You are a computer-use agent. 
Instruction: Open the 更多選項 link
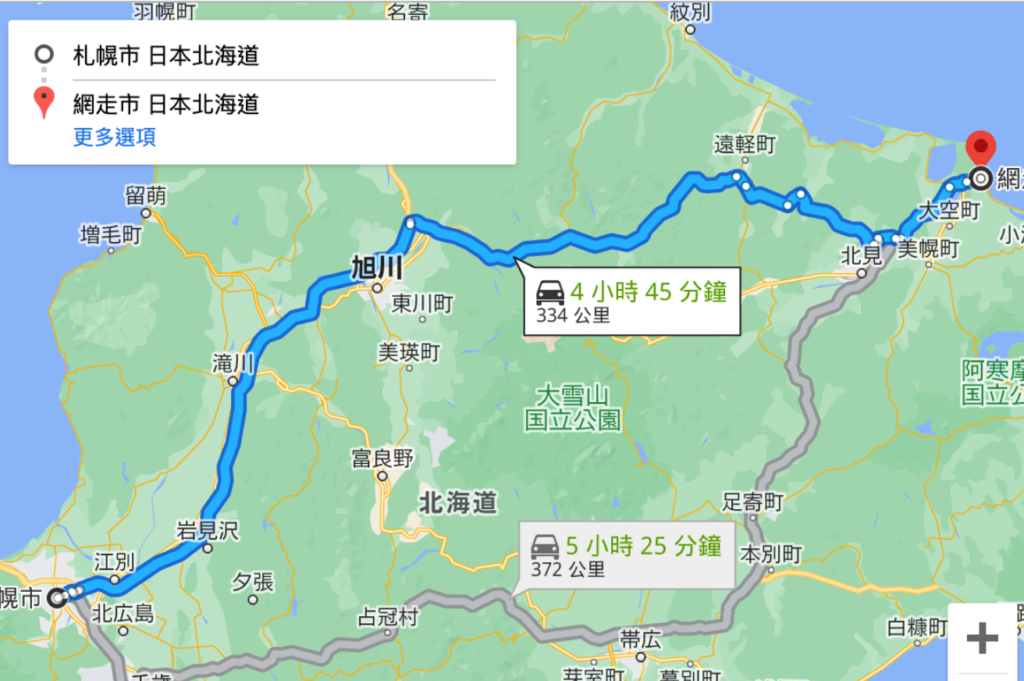tap(114, 137)
